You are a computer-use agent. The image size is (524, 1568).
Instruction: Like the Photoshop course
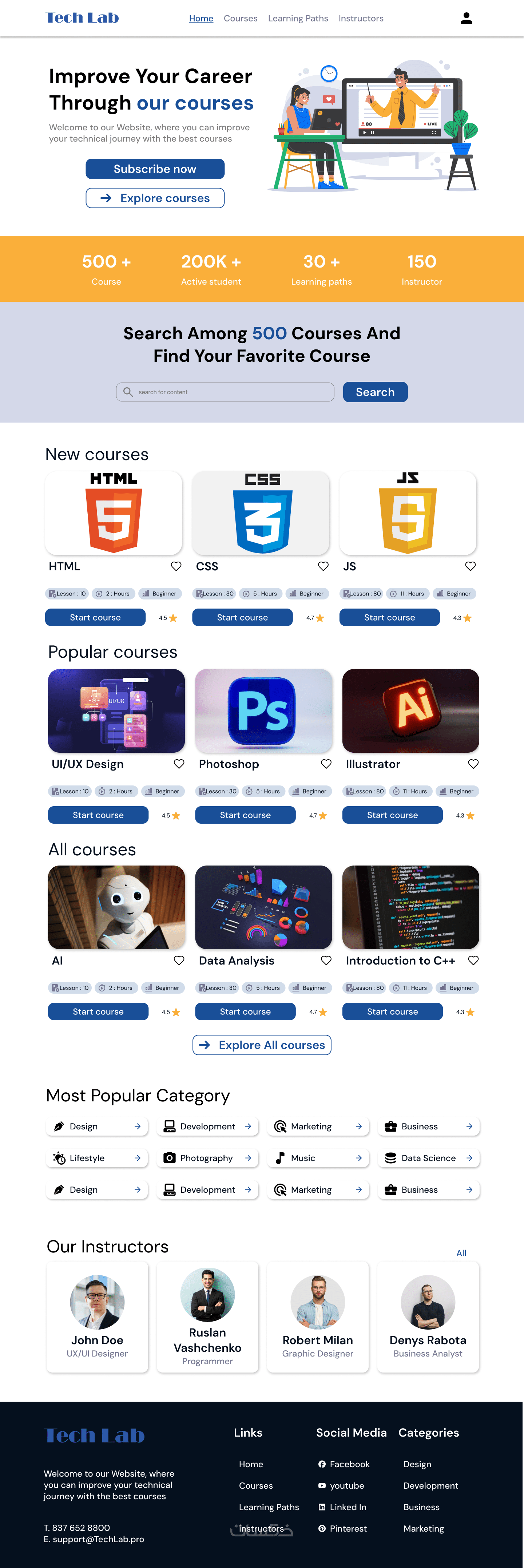pyautogui.click(x=326, y=764)
